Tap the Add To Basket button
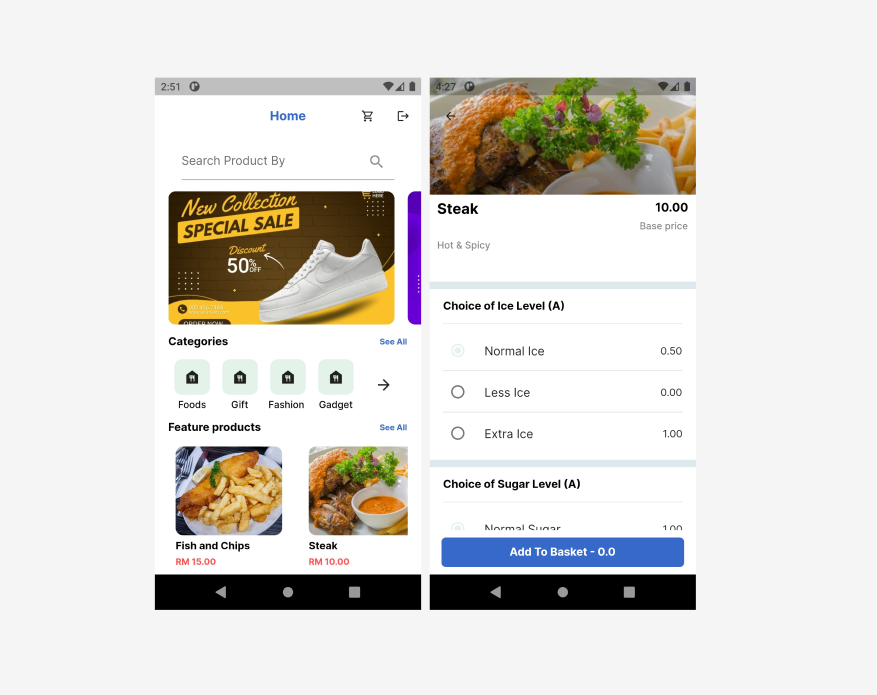The width and height of the screenshot is (877, 695). [x=562, y=552]
